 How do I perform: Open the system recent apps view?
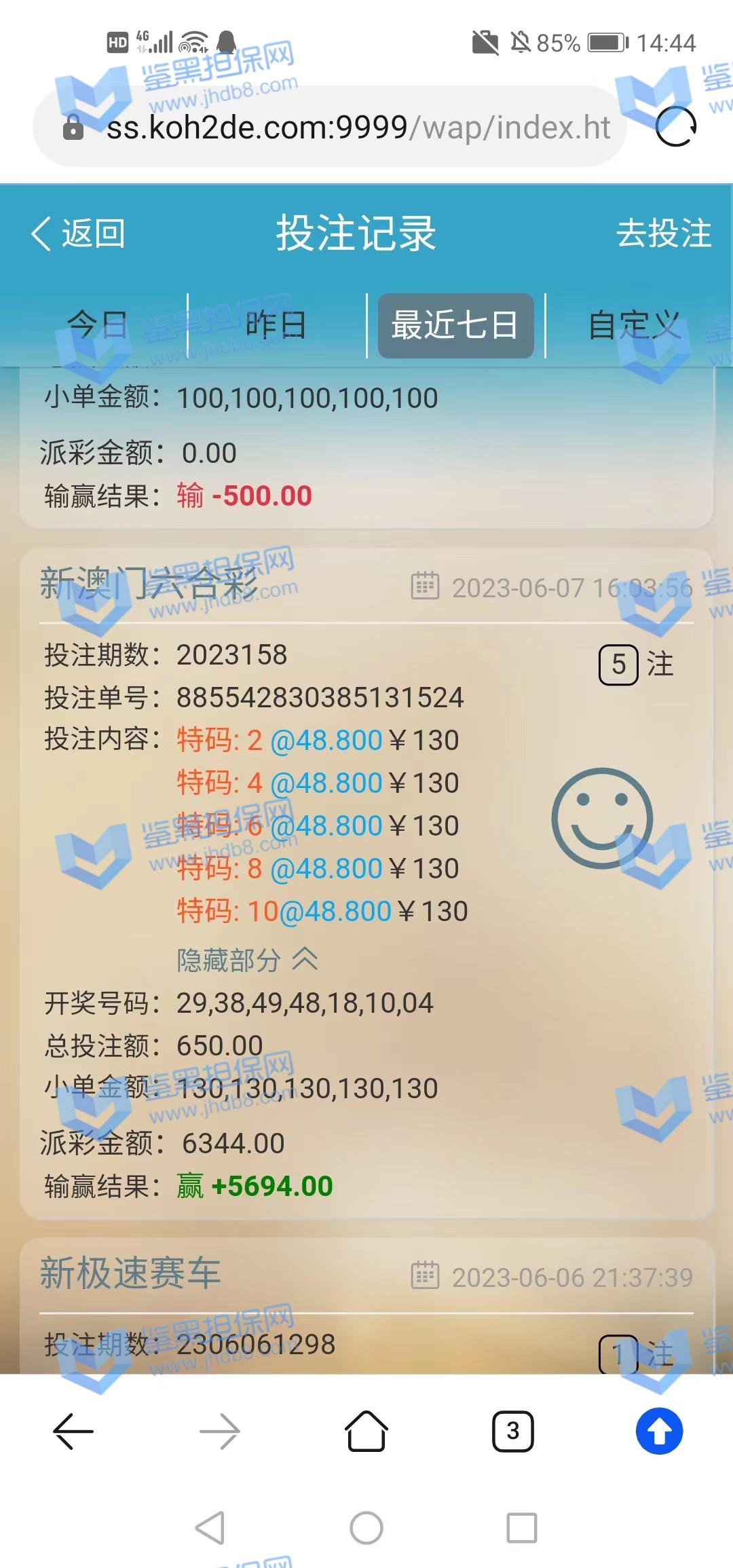coord(522,1528)
